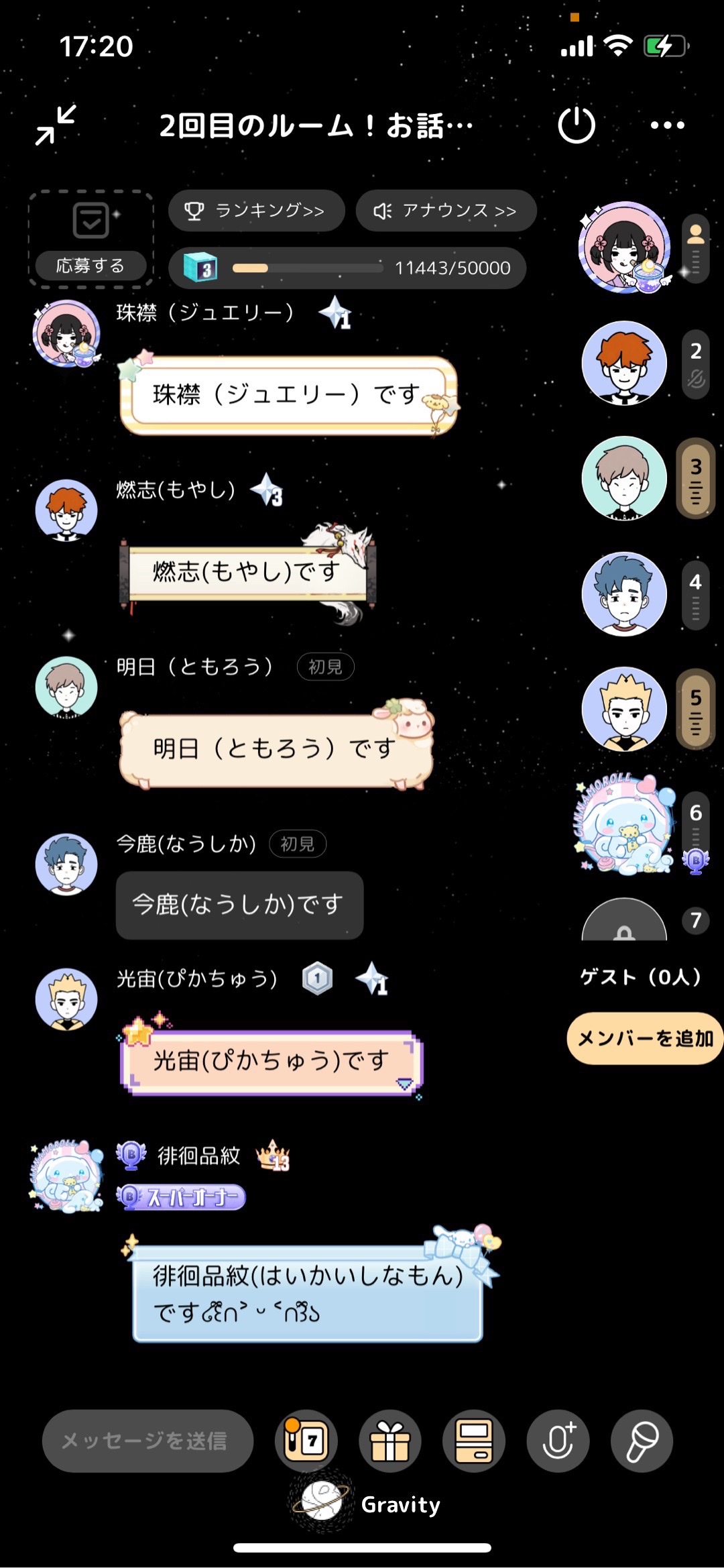This screenshot has width=724, height=1568.
Task: View seat 2 member avatar
Action: click(624, 363)
